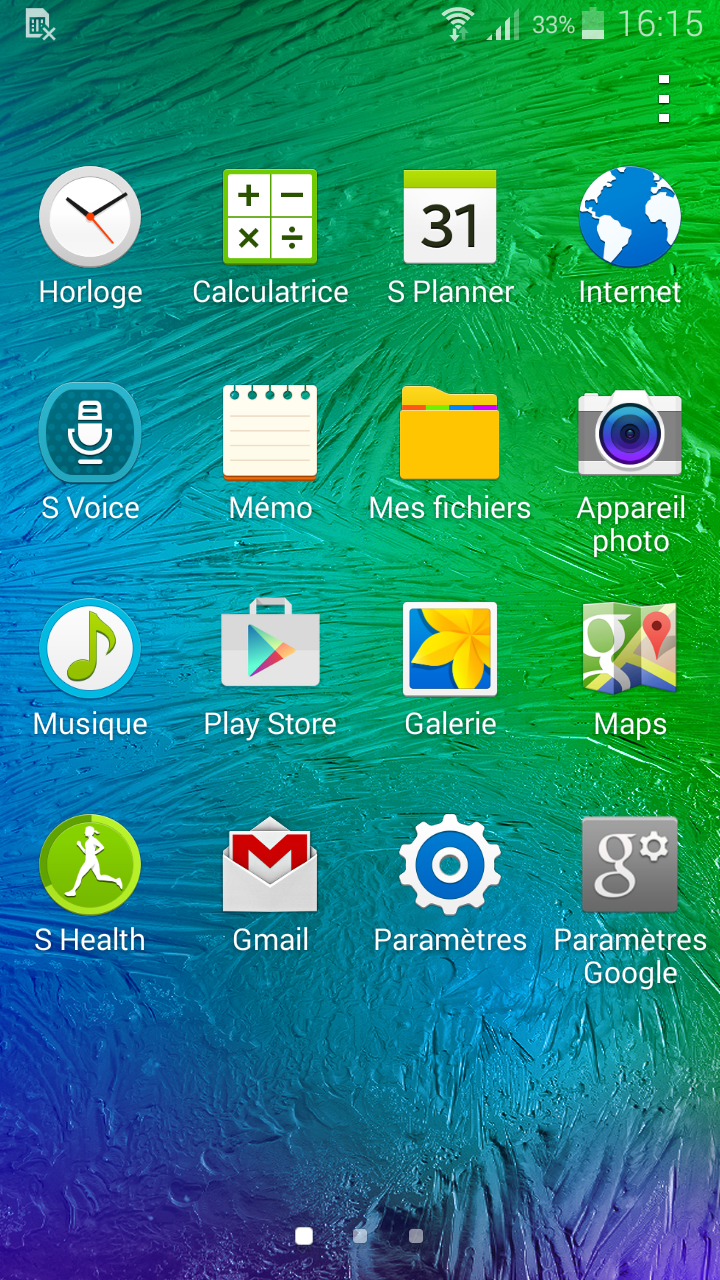
Task: Go to the second page indicator dot
Action: pyautogui.click(x=360, y=1236)
